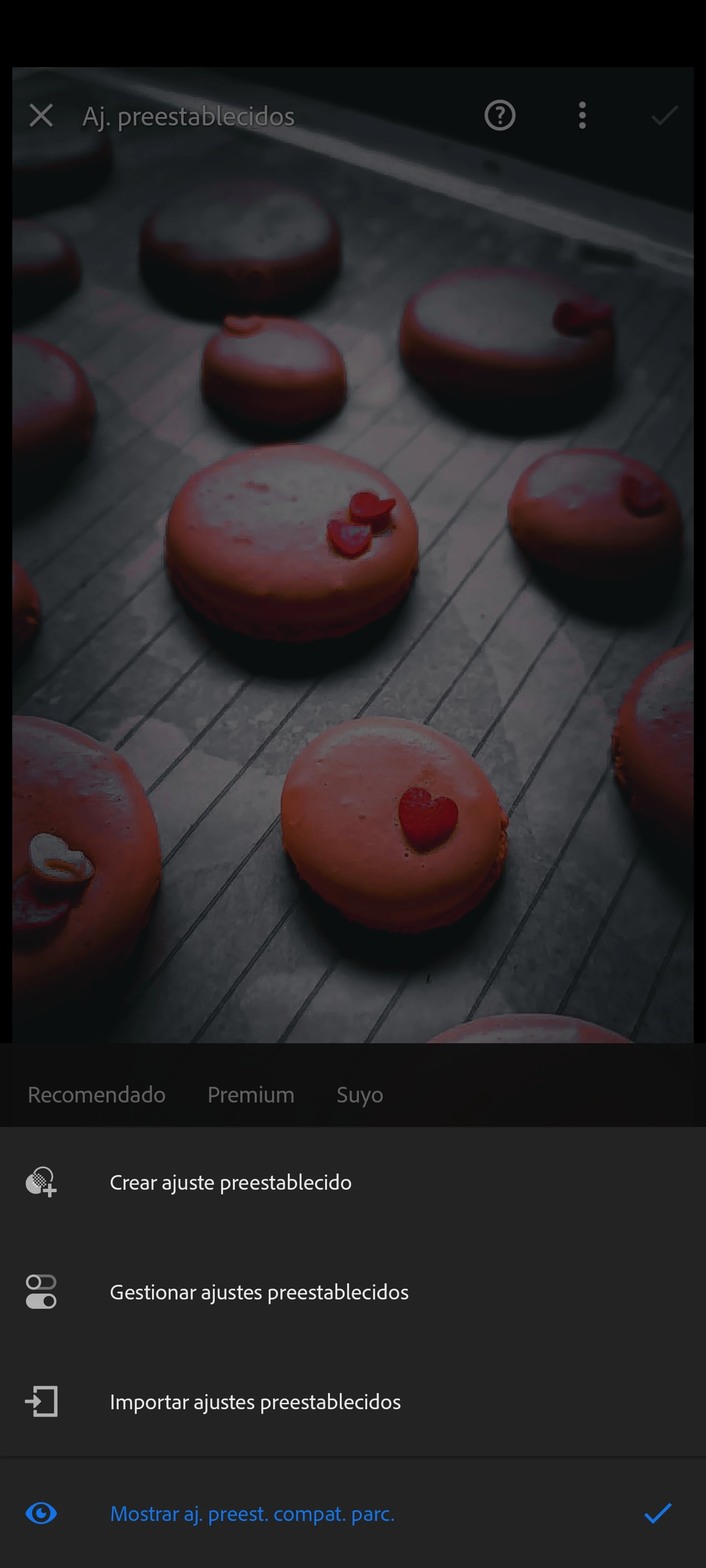
Task: Open the help question mark icon
Action: click(x=500, y=116)
